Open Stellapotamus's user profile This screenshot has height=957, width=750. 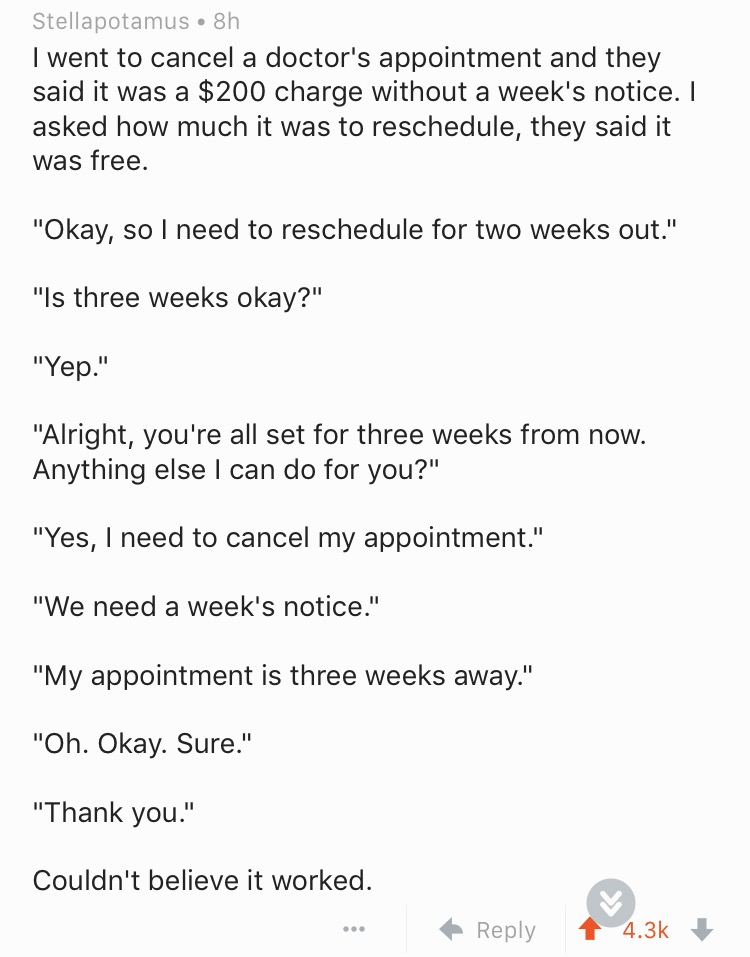(x=110, y=20)
